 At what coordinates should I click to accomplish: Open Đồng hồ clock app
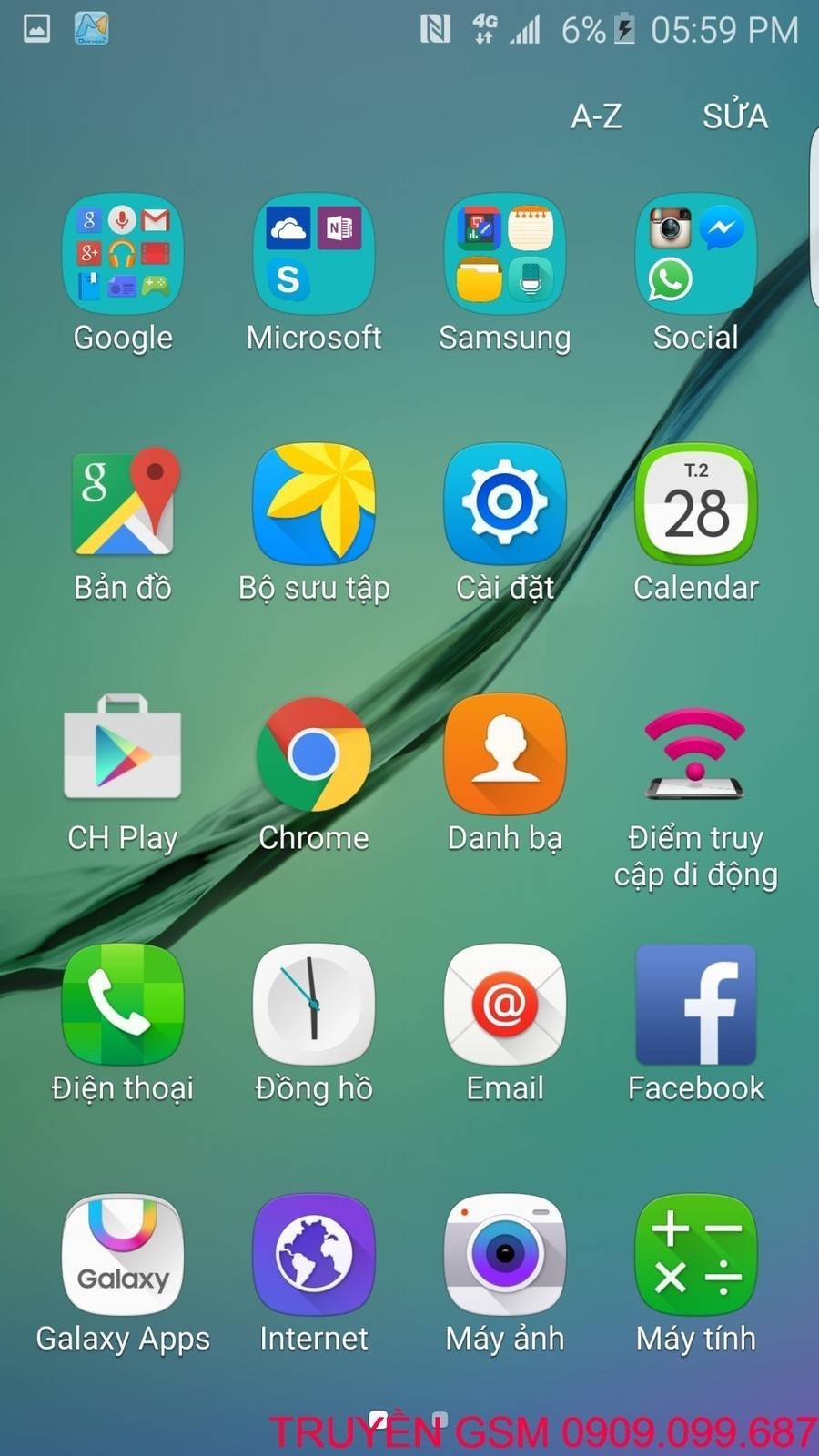pos(314,1004)
